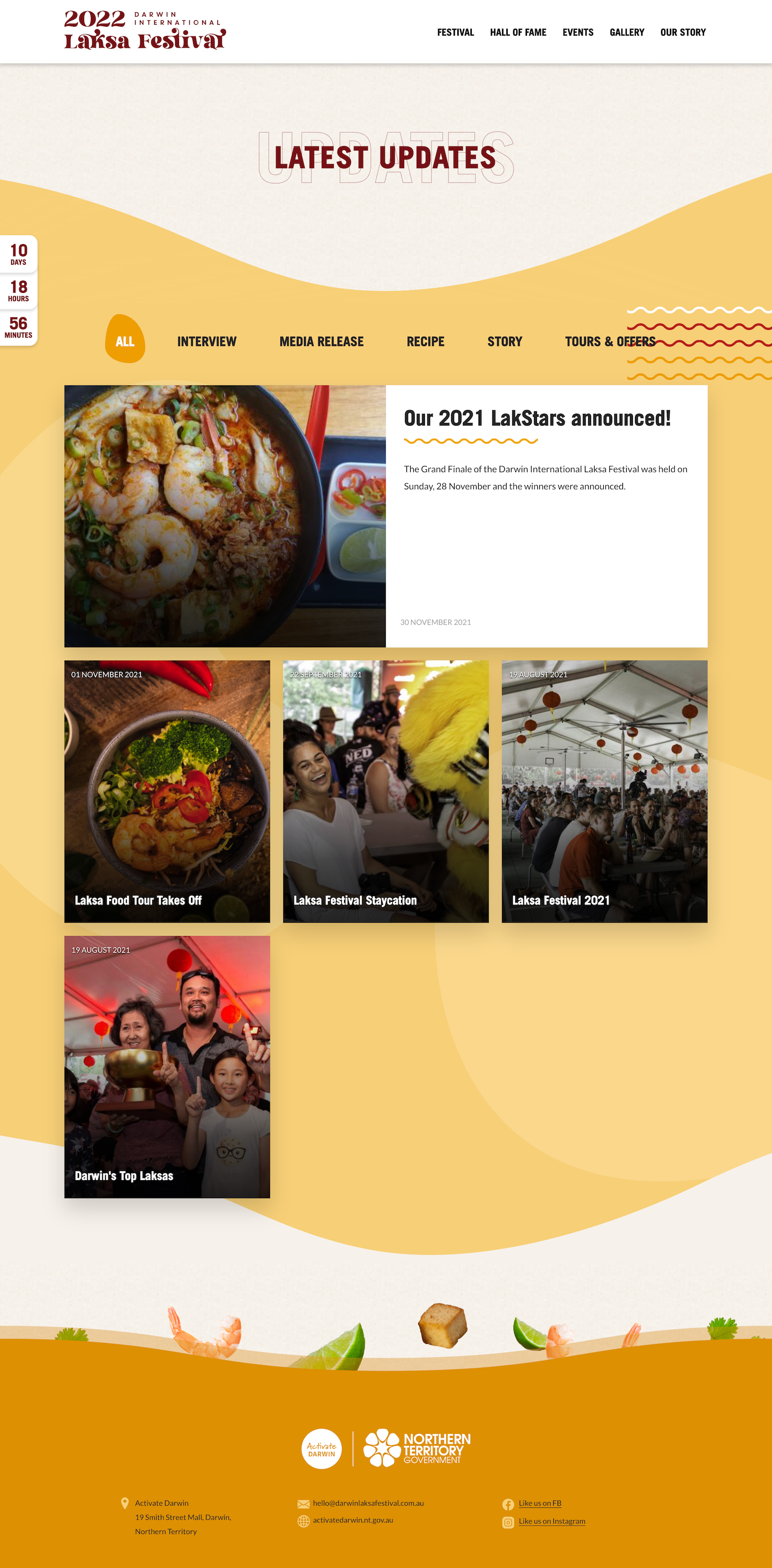Tap Like us on Instagram link
Screen dimensions: 772x1568
551,1520
